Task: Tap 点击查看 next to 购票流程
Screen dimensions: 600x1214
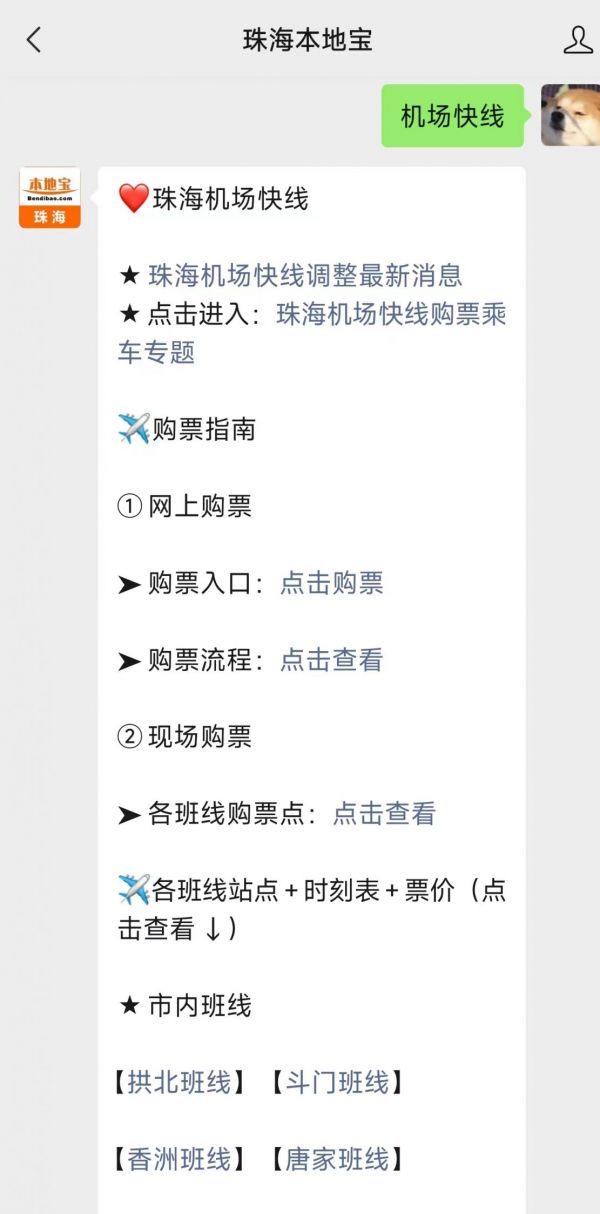Action: 331,660
